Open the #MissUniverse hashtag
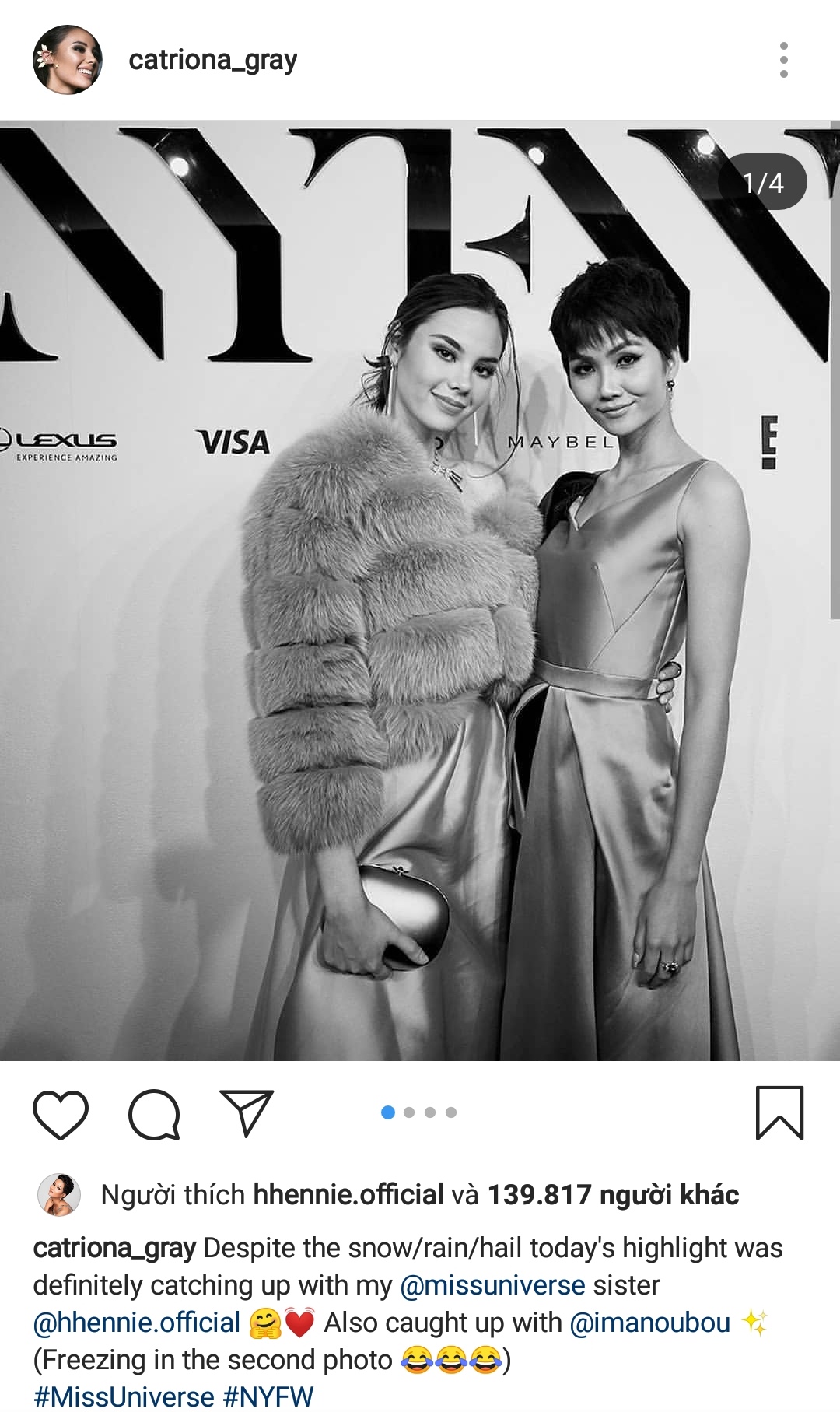This screenshot has height=1412, width=840. click(124, 1396)
